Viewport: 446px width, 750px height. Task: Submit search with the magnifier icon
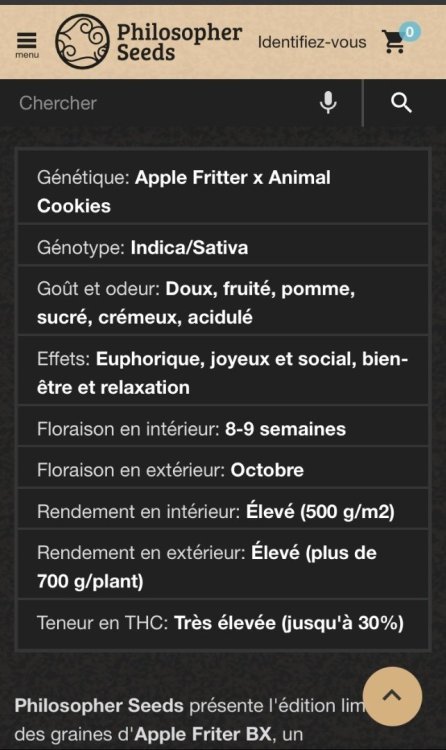[401, 103]
